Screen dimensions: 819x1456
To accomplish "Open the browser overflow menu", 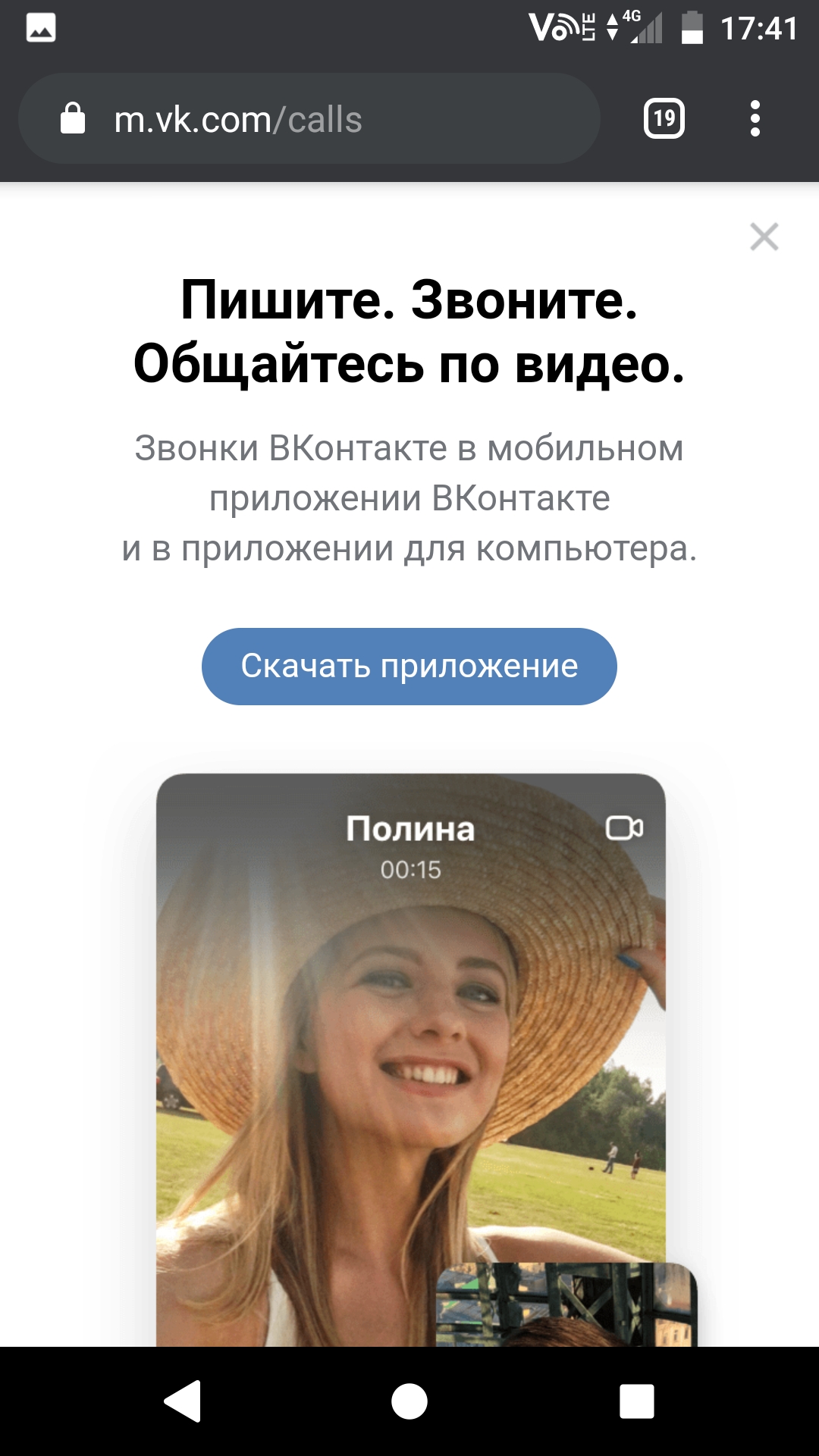I will [755, 118].
